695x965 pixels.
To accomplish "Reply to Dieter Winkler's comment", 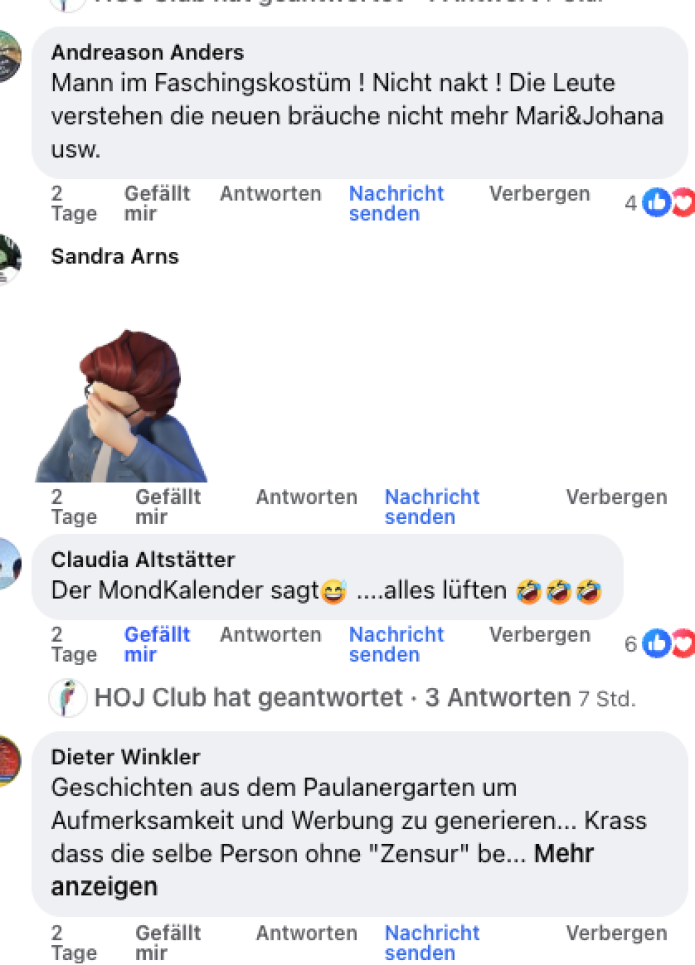I will click(306, 933).
